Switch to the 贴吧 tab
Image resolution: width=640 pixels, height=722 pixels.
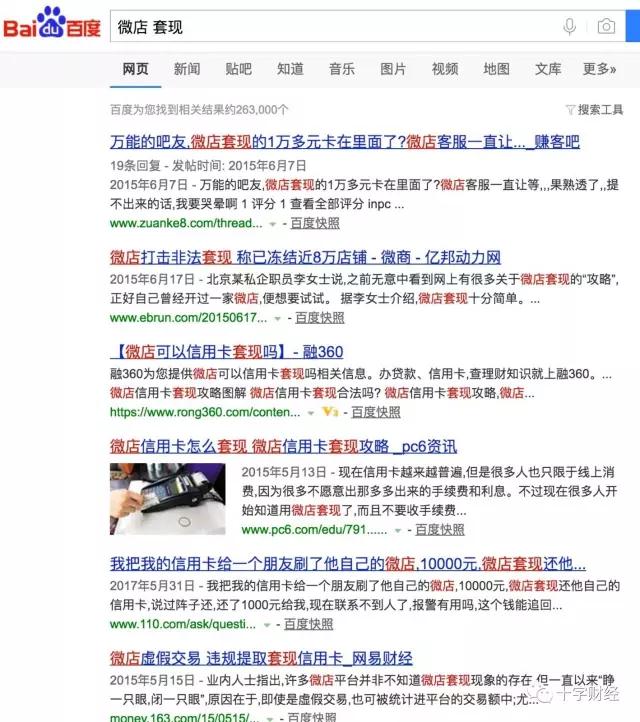239,69
